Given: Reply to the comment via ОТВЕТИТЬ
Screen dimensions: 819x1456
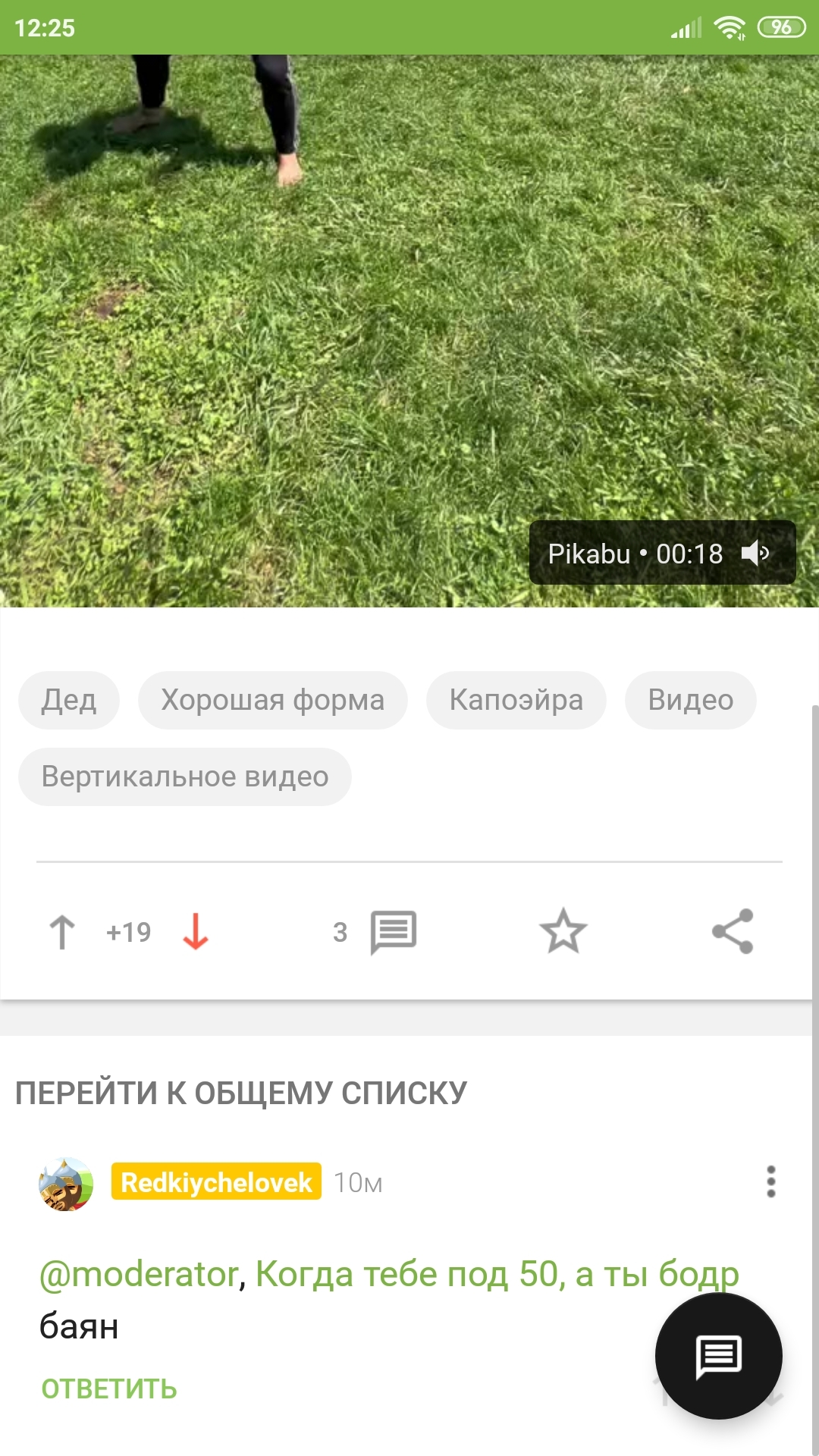Looking at the screenshot, I should pyautogui.click(x=109, y=1389).
